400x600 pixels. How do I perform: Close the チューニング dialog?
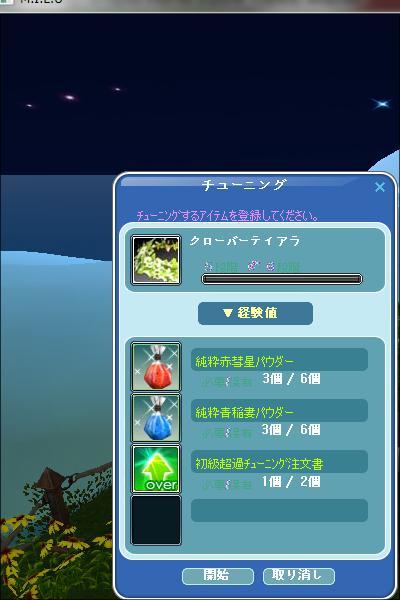[x=379, y=187]
